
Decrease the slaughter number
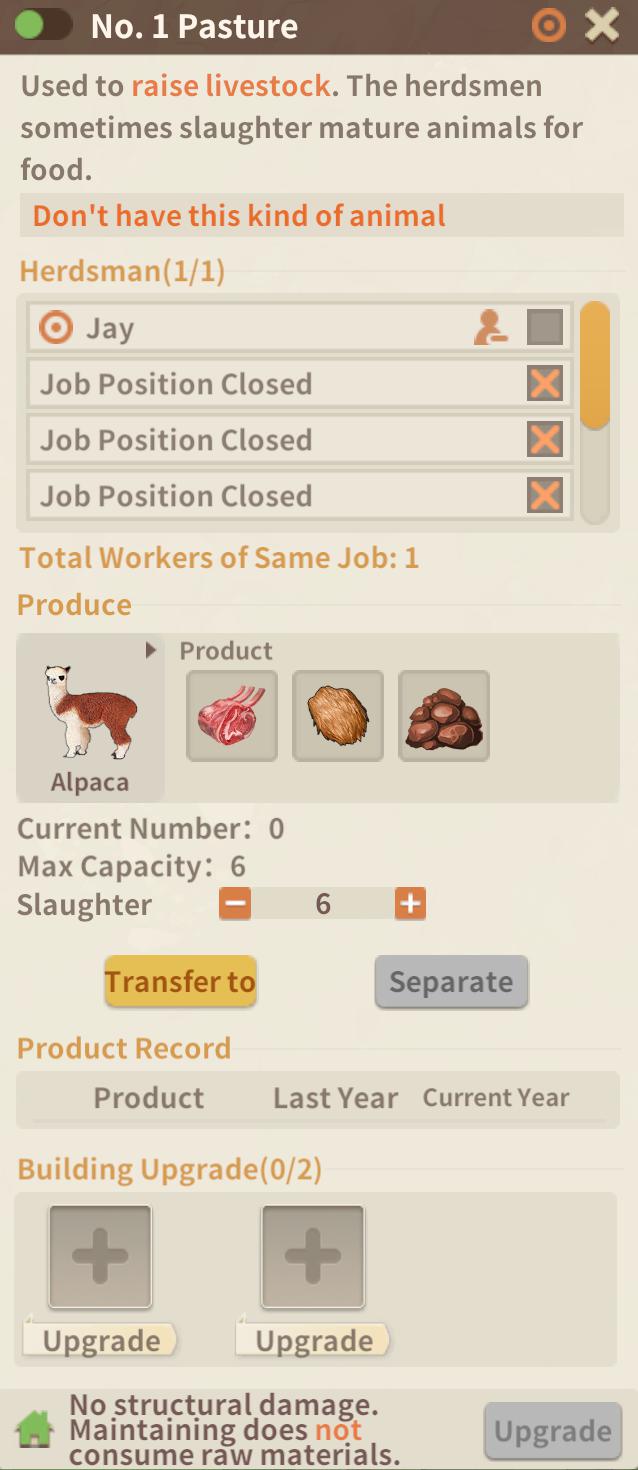coord(235,904)
